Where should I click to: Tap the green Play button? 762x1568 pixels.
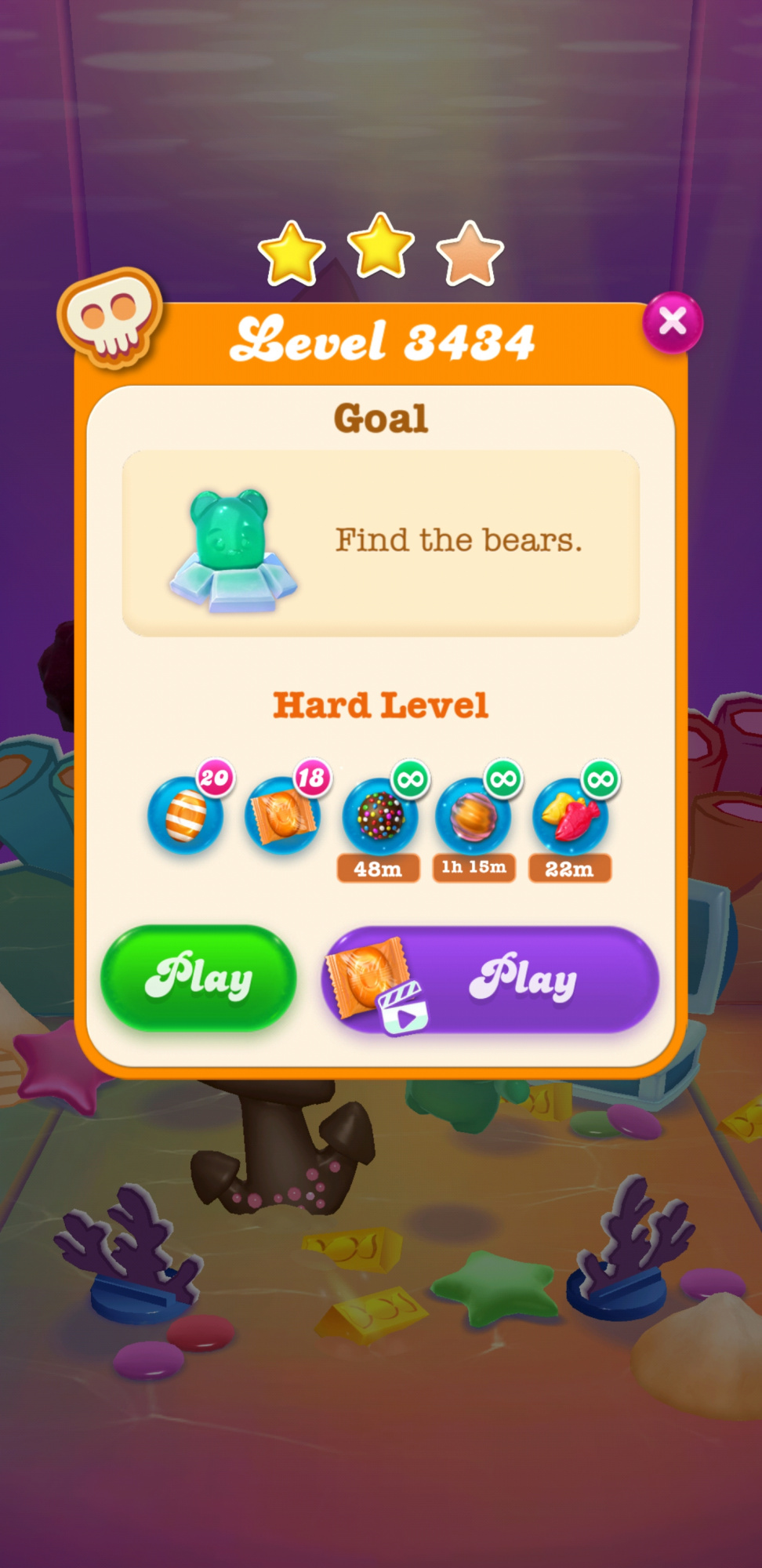[x=198, y=977]
